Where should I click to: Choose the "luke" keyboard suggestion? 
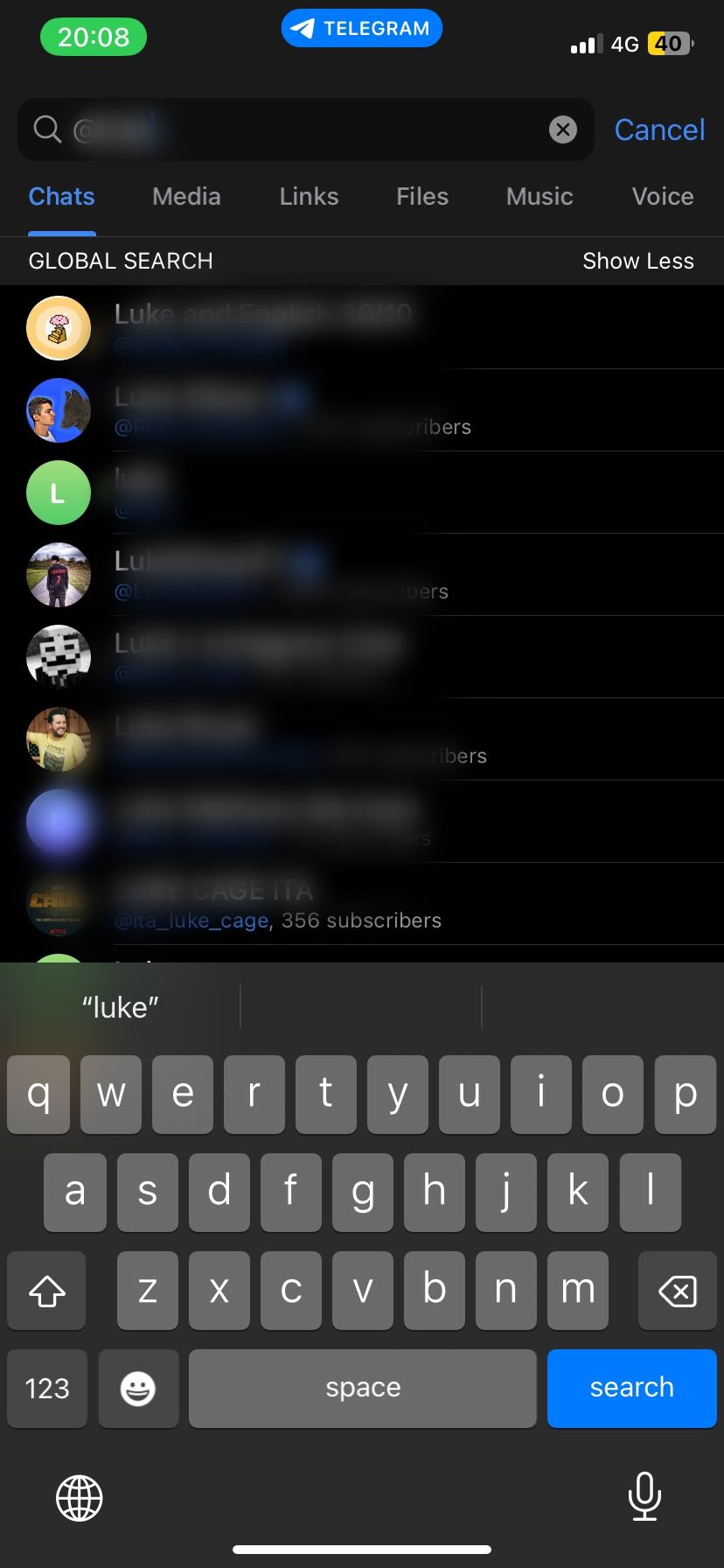point(121,1008)
